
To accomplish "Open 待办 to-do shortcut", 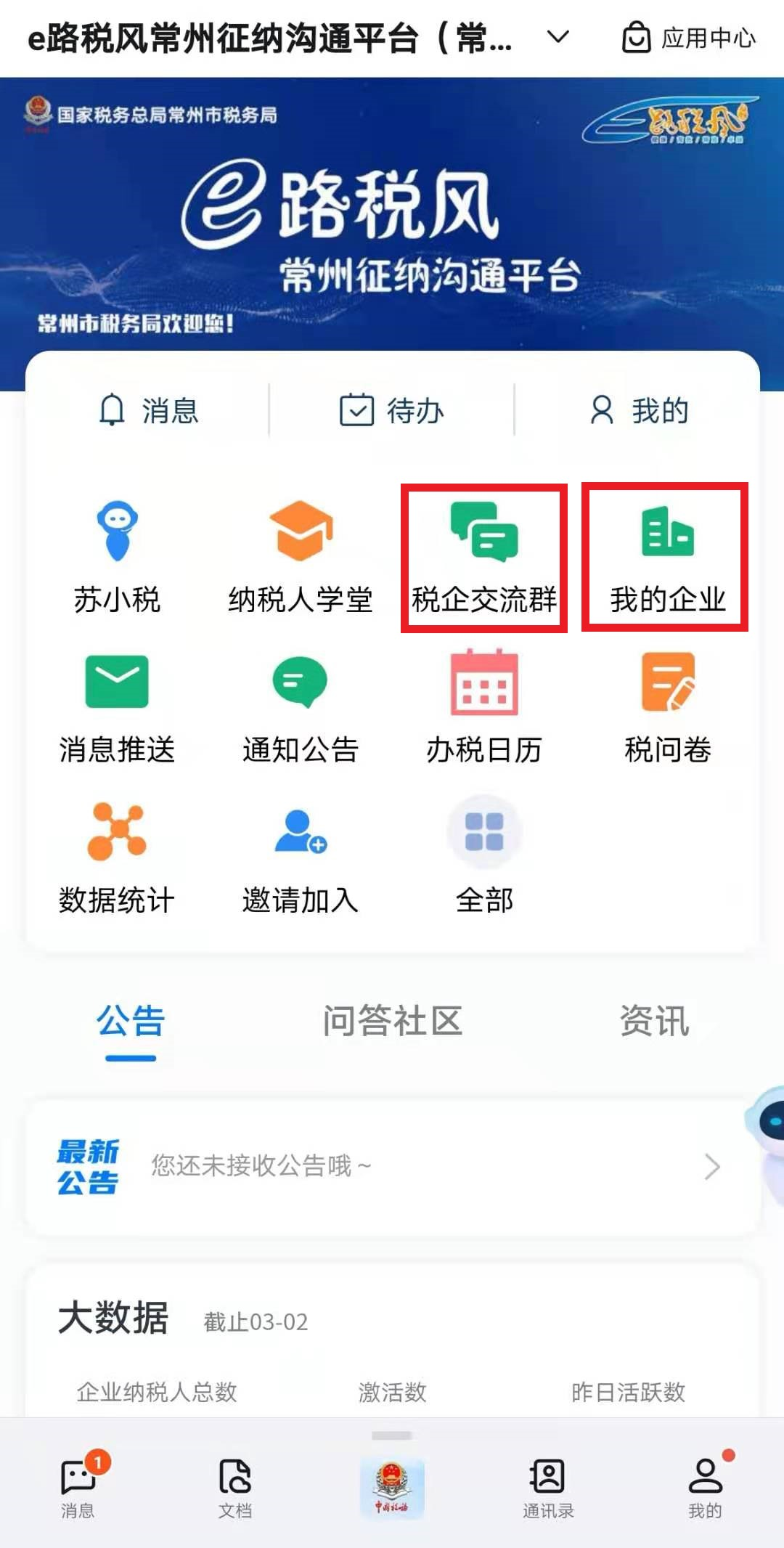I will point(392,410).
